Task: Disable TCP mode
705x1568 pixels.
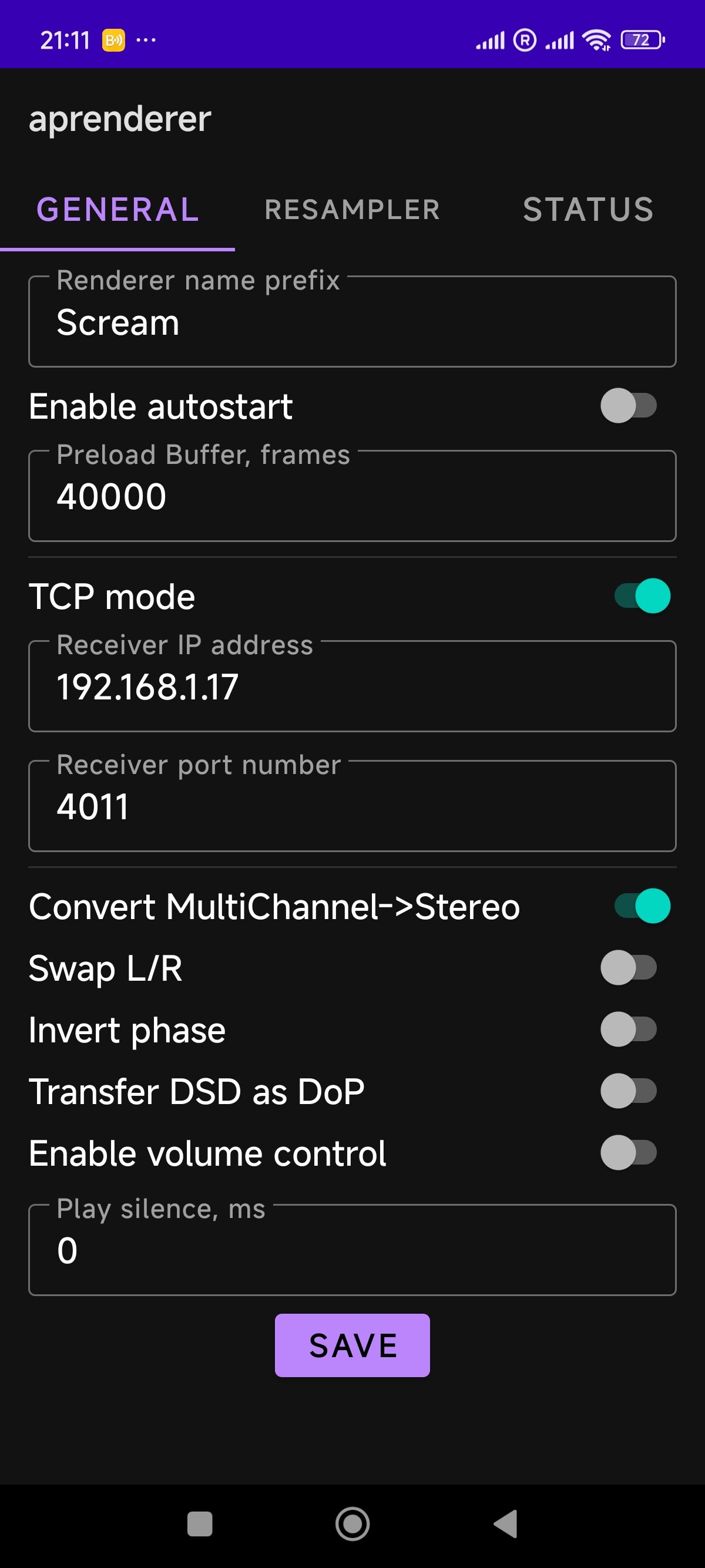Action: click(x=642, y=596)
